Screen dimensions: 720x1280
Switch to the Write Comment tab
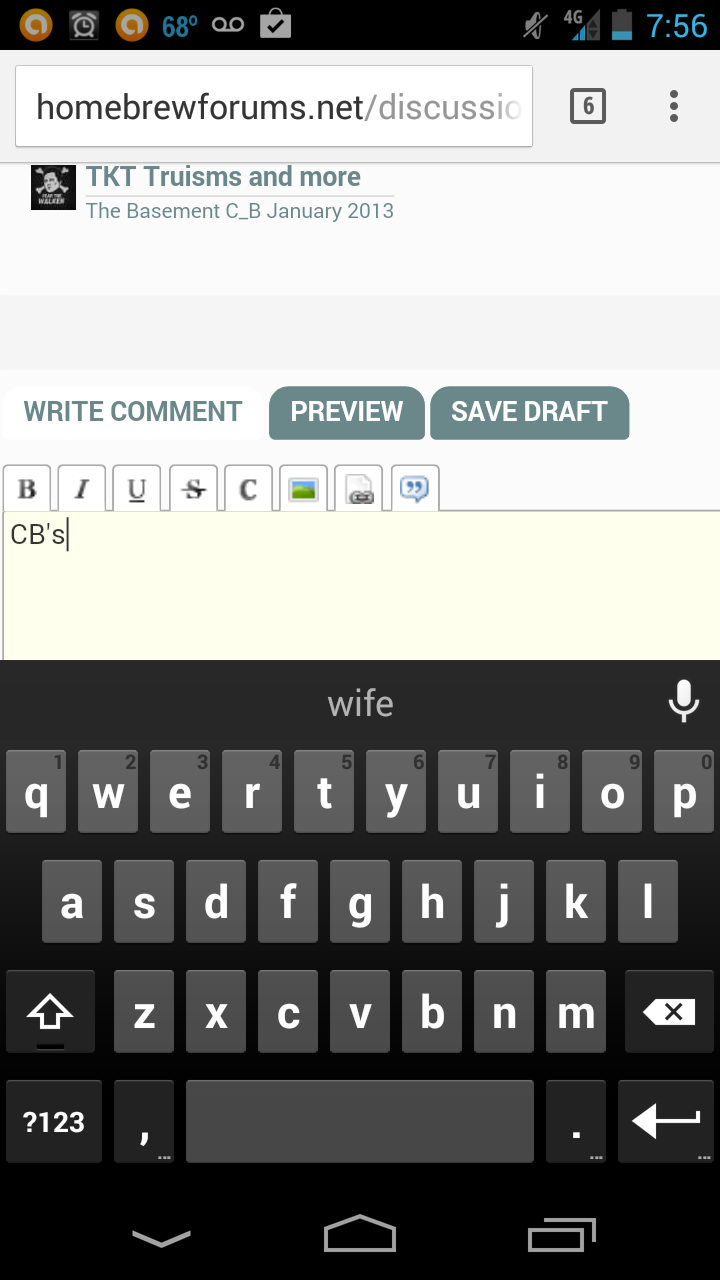[133, 412]
